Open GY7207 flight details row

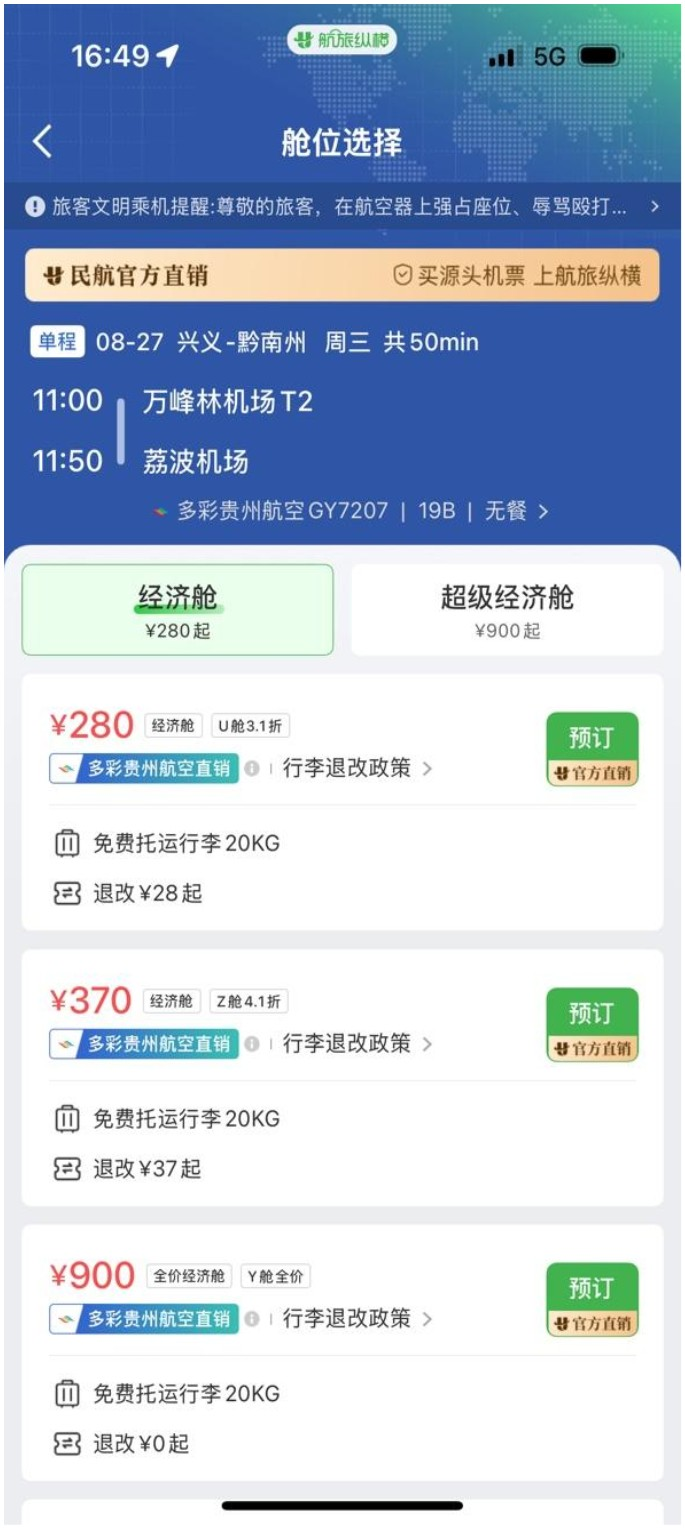349,511
